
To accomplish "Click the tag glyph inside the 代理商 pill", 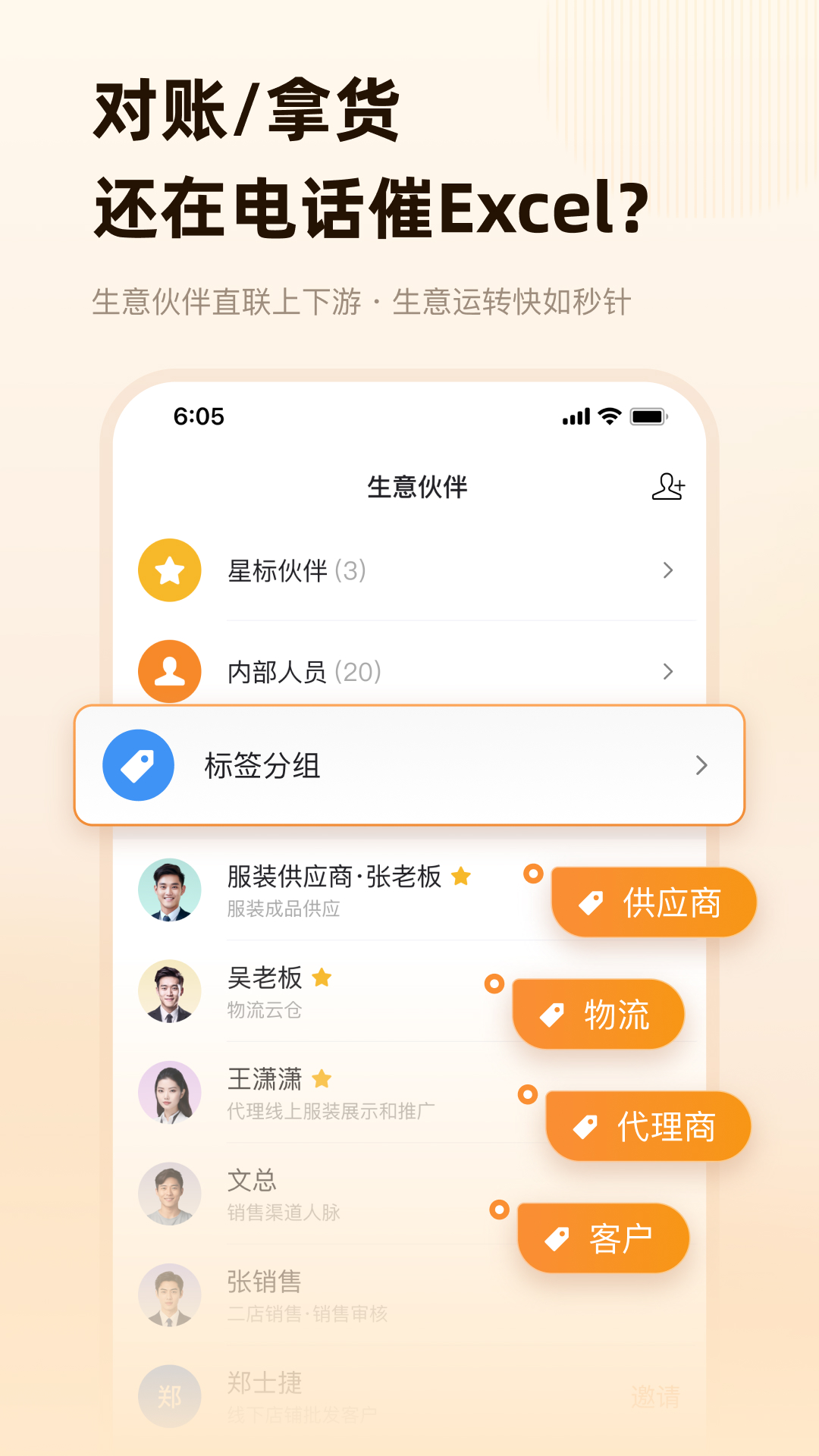I will (587, 1127).
